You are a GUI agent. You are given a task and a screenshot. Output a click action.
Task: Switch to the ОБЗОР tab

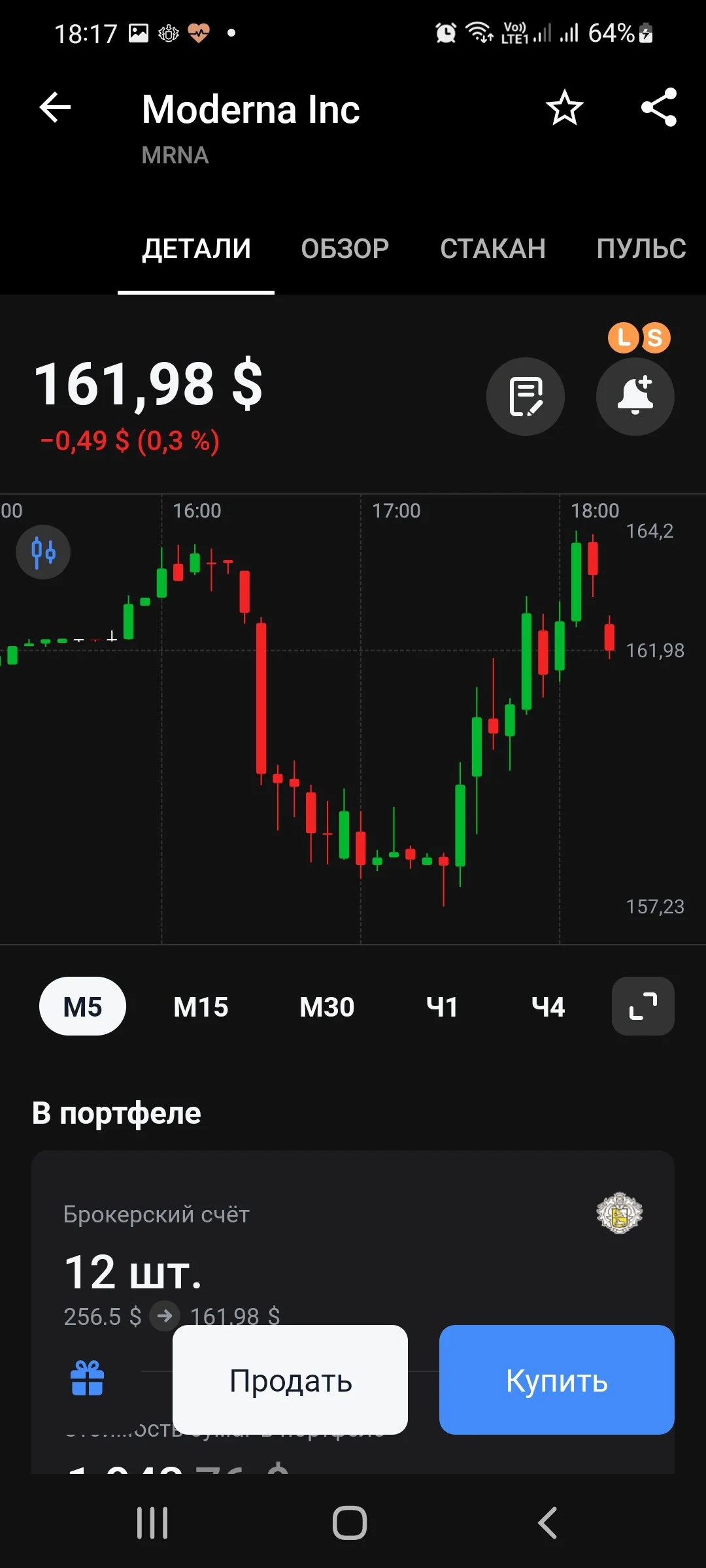click(345, 248)
